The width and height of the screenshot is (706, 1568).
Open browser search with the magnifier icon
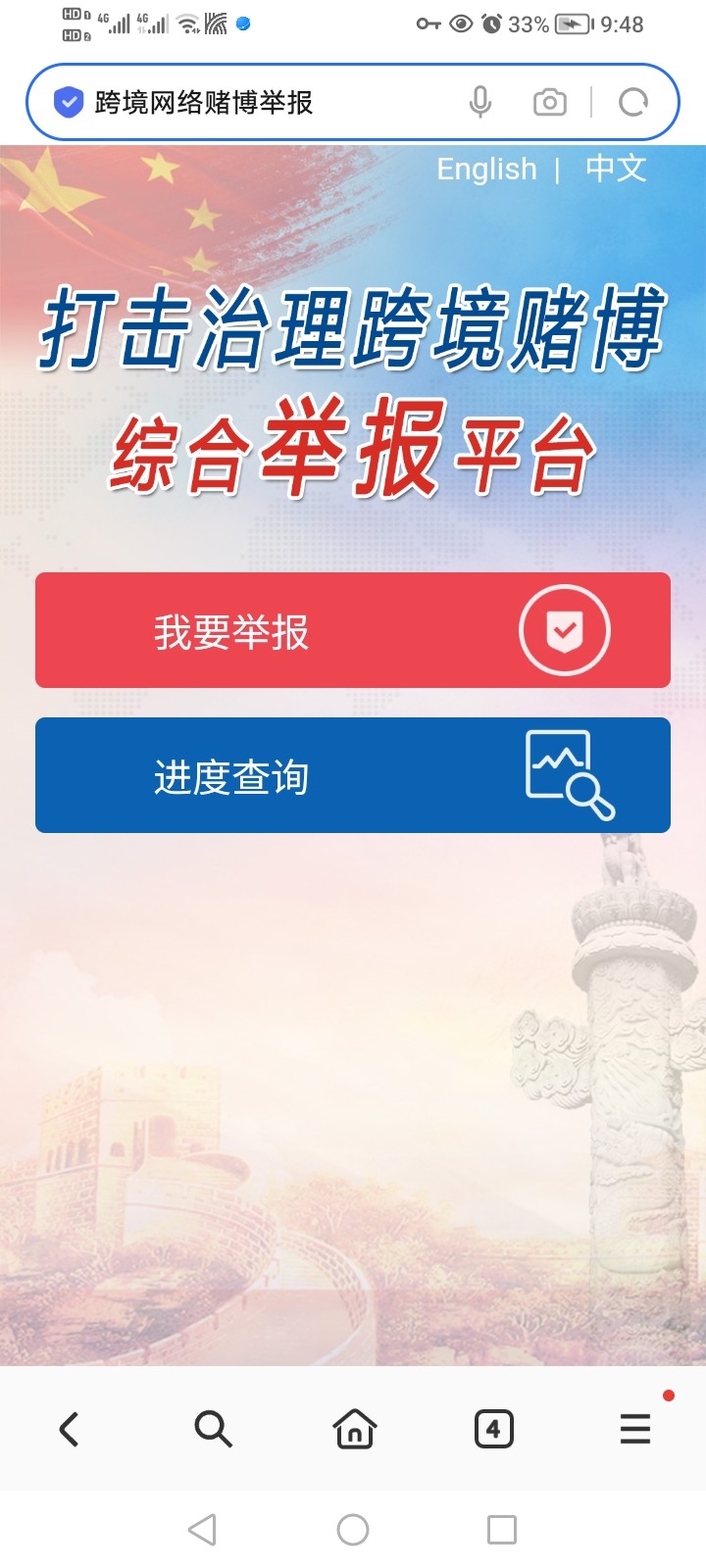click(212, 1429)
